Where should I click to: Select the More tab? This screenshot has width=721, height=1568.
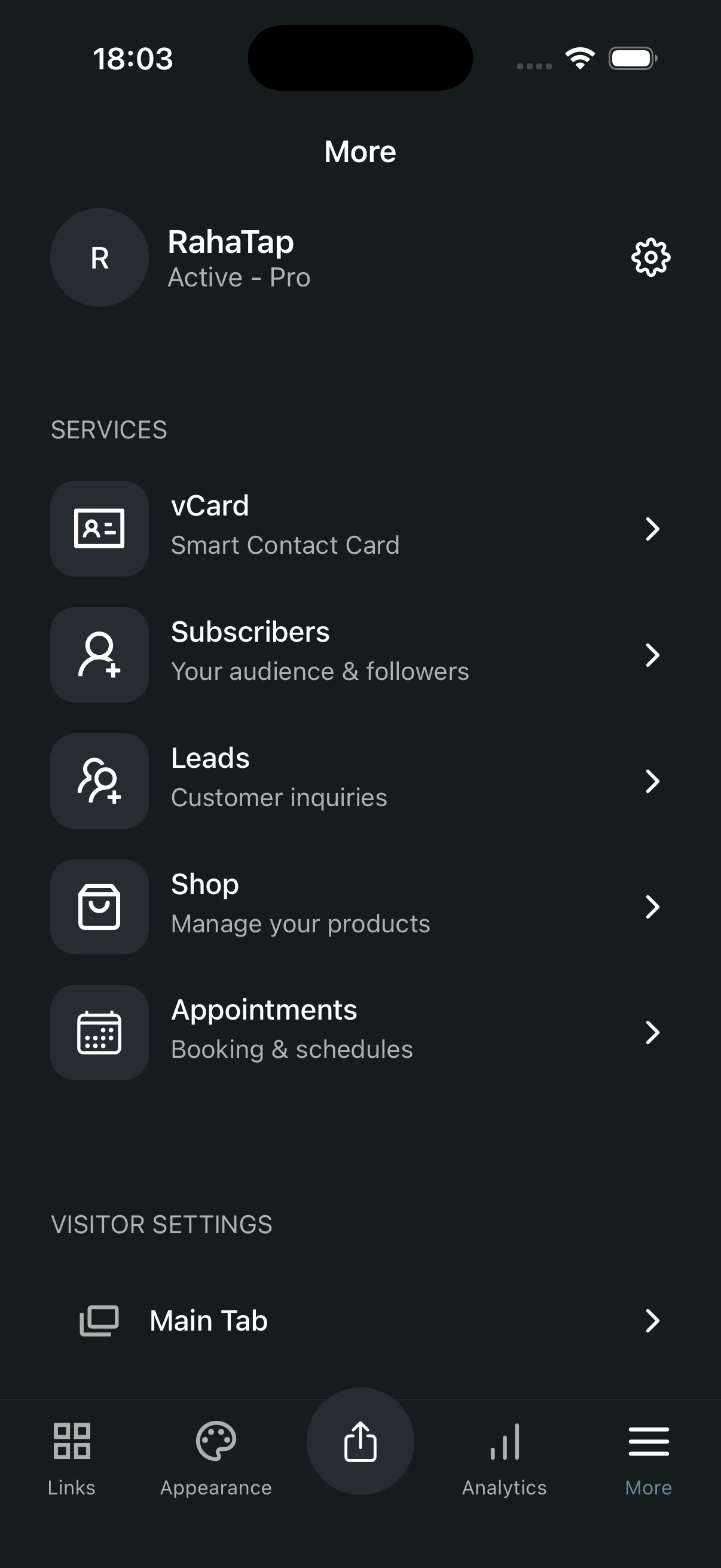pos(649,1457)
